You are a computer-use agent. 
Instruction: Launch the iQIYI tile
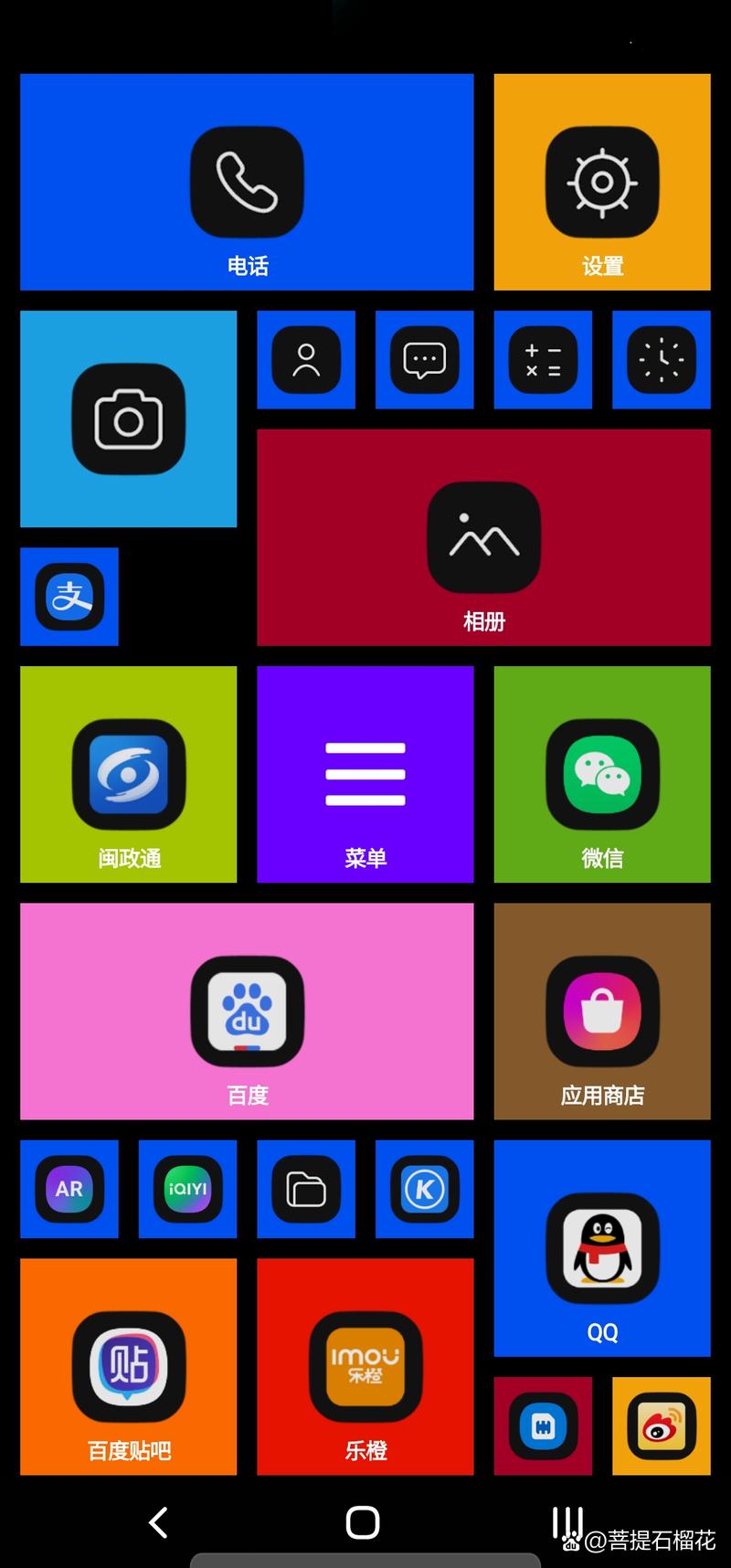pyautogui.click(x=187, y=1189)
